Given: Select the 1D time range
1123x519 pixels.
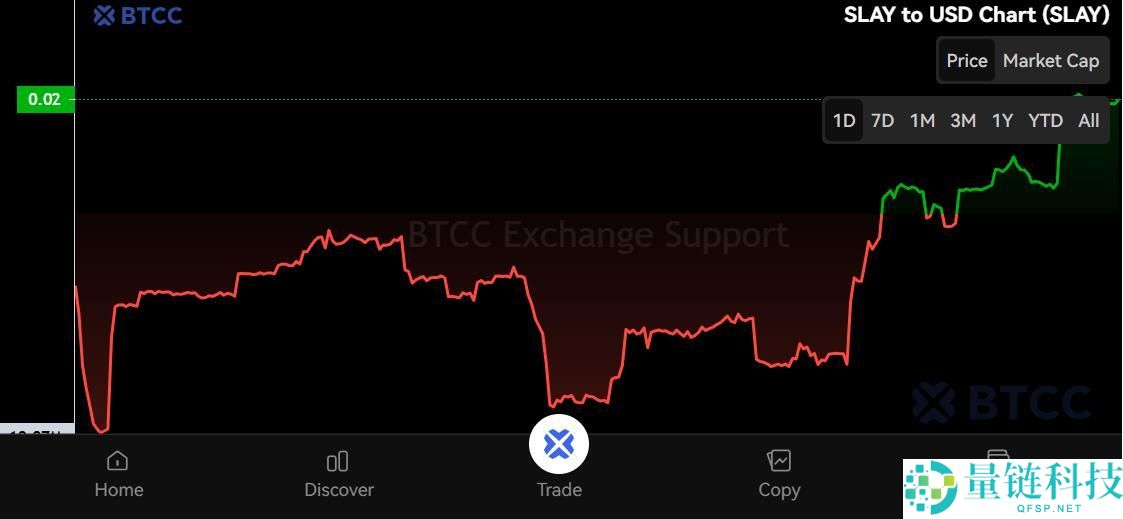Looking at the screenshot, I should click(844, 121).
